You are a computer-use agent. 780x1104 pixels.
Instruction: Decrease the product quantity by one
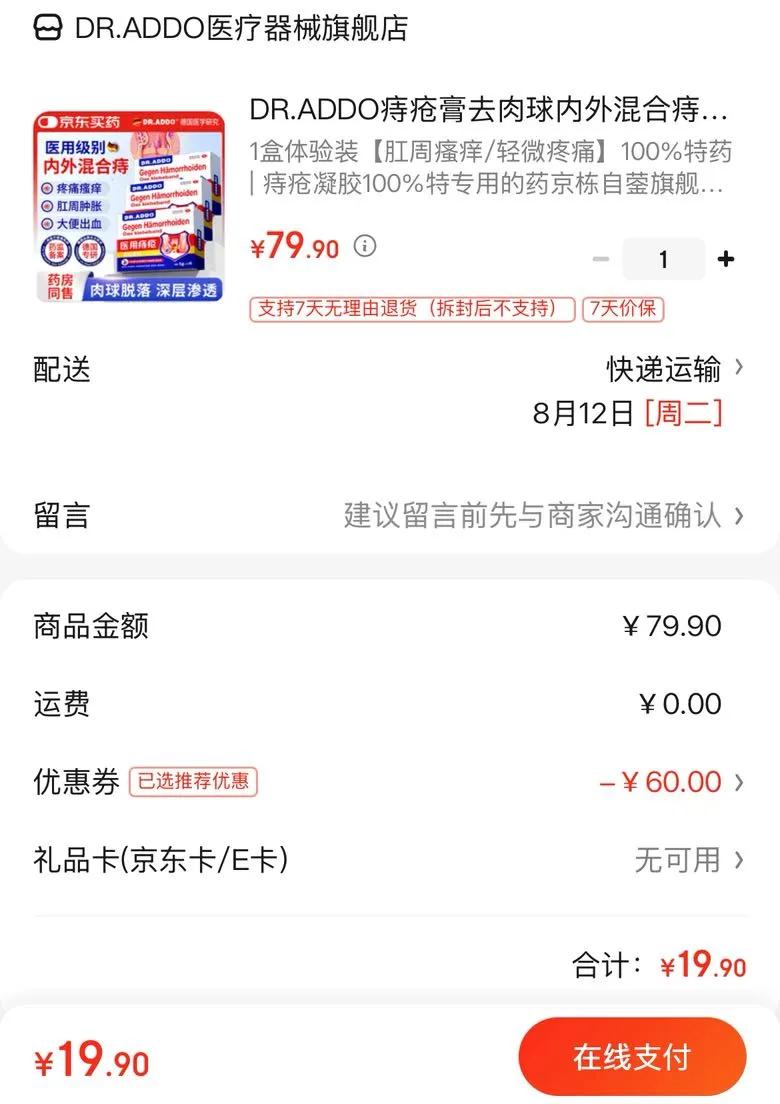pyautogui.click(x=601, y=260)
